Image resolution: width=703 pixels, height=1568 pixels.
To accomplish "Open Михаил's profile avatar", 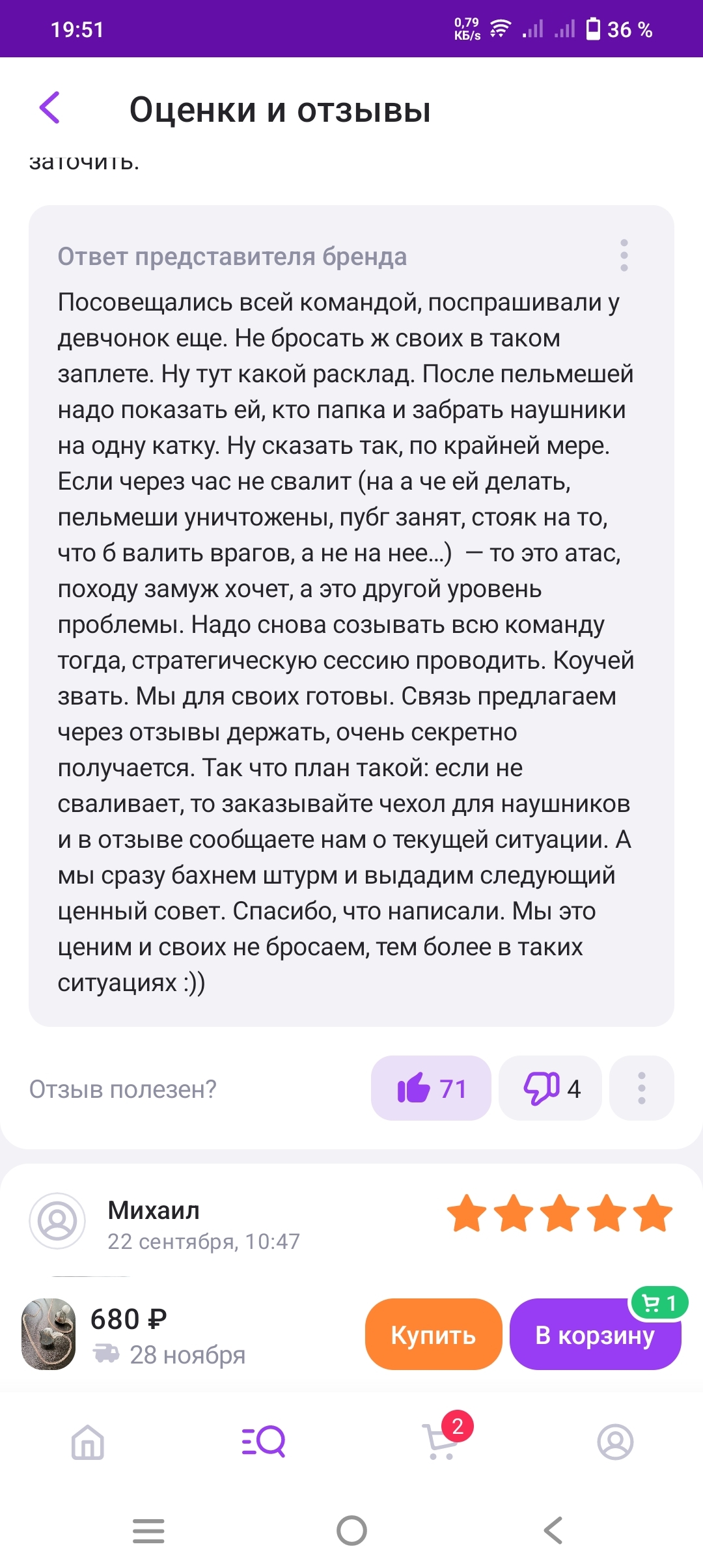I will pyautogui.click(x=57, y=1220).
